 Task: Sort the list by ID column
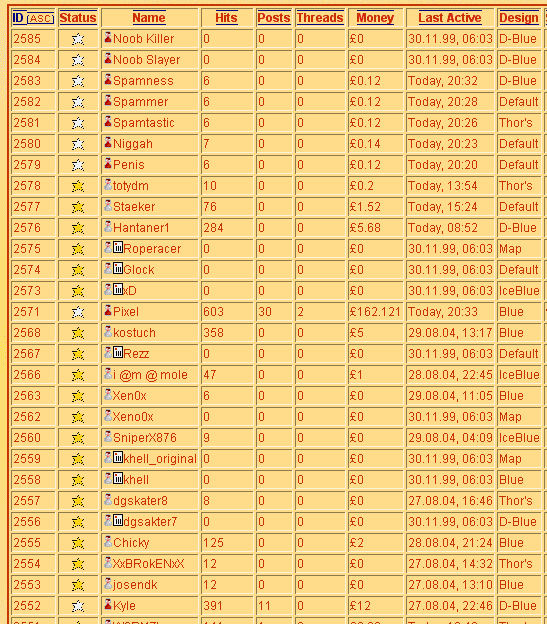coord(18,18)
